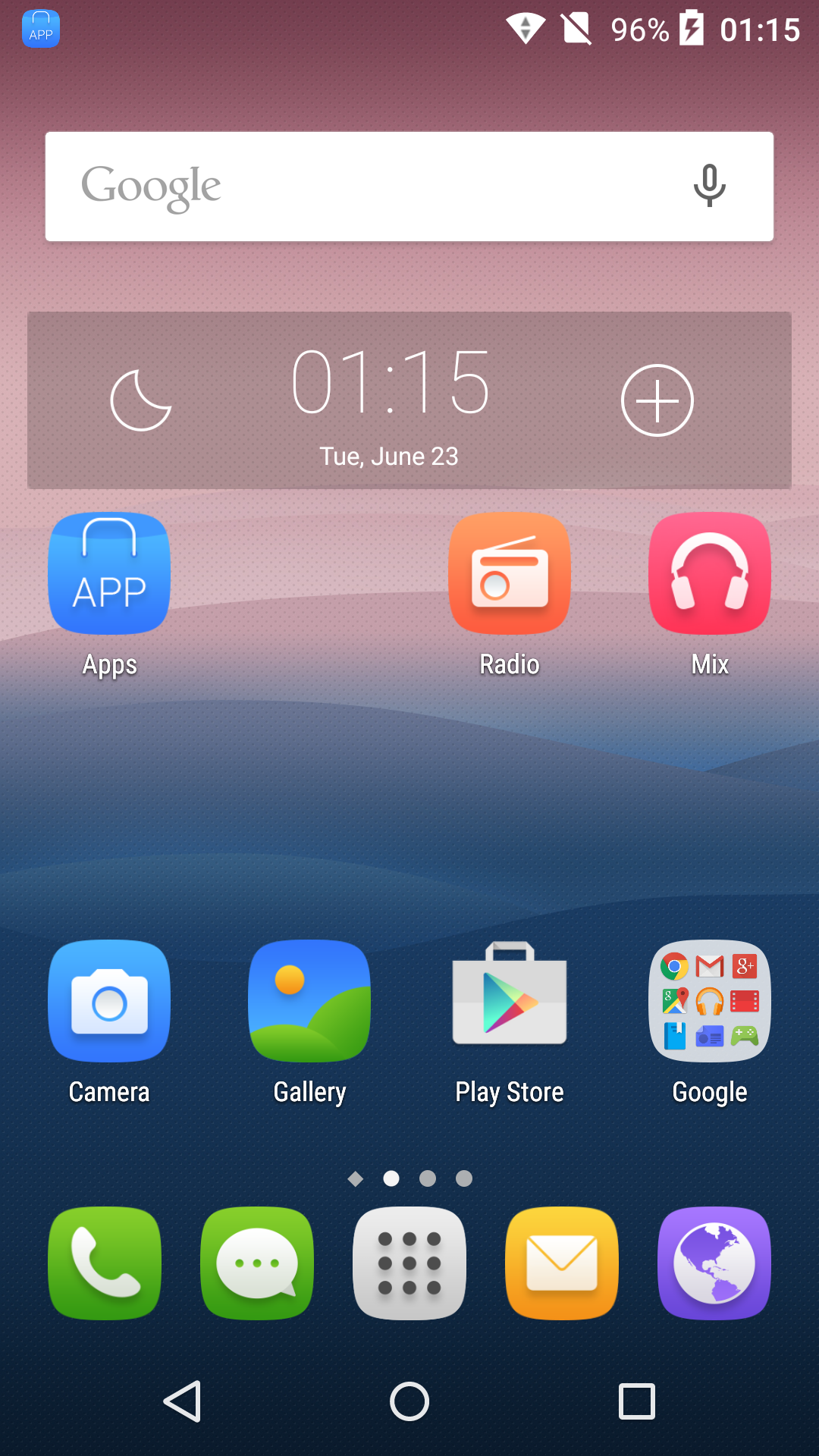Viewport: 819px width, 1456px height.
Task: Open the Phone dialer from the dock
Action: 105,1263
